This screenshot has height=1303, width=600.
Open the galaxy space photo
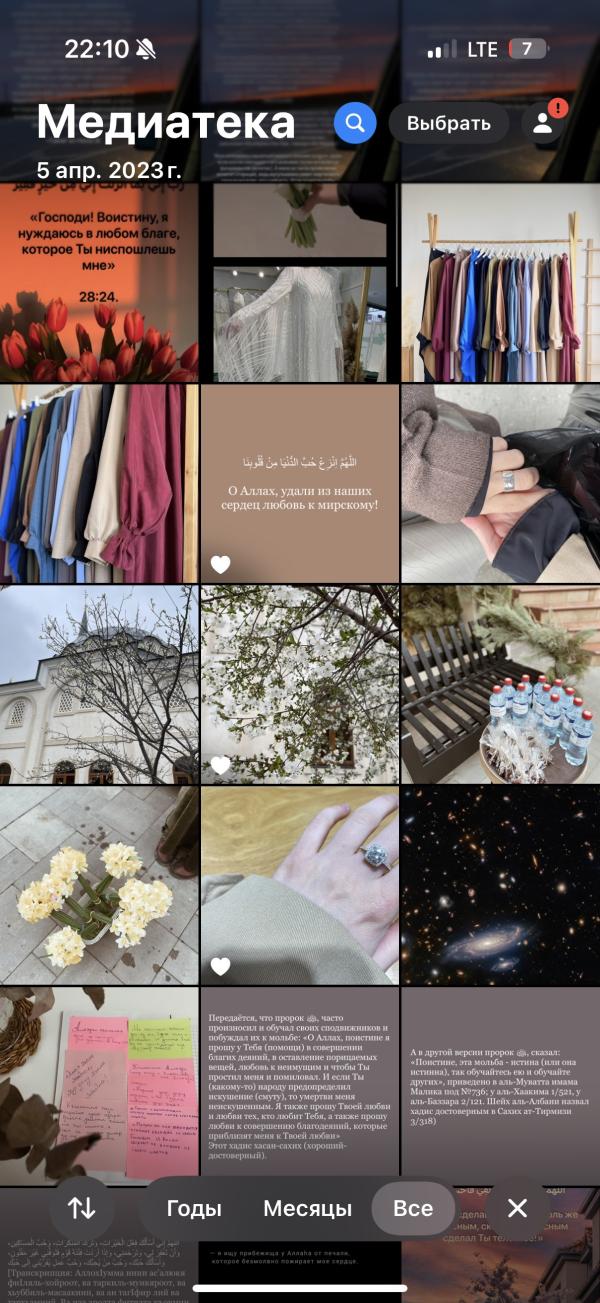501,886
